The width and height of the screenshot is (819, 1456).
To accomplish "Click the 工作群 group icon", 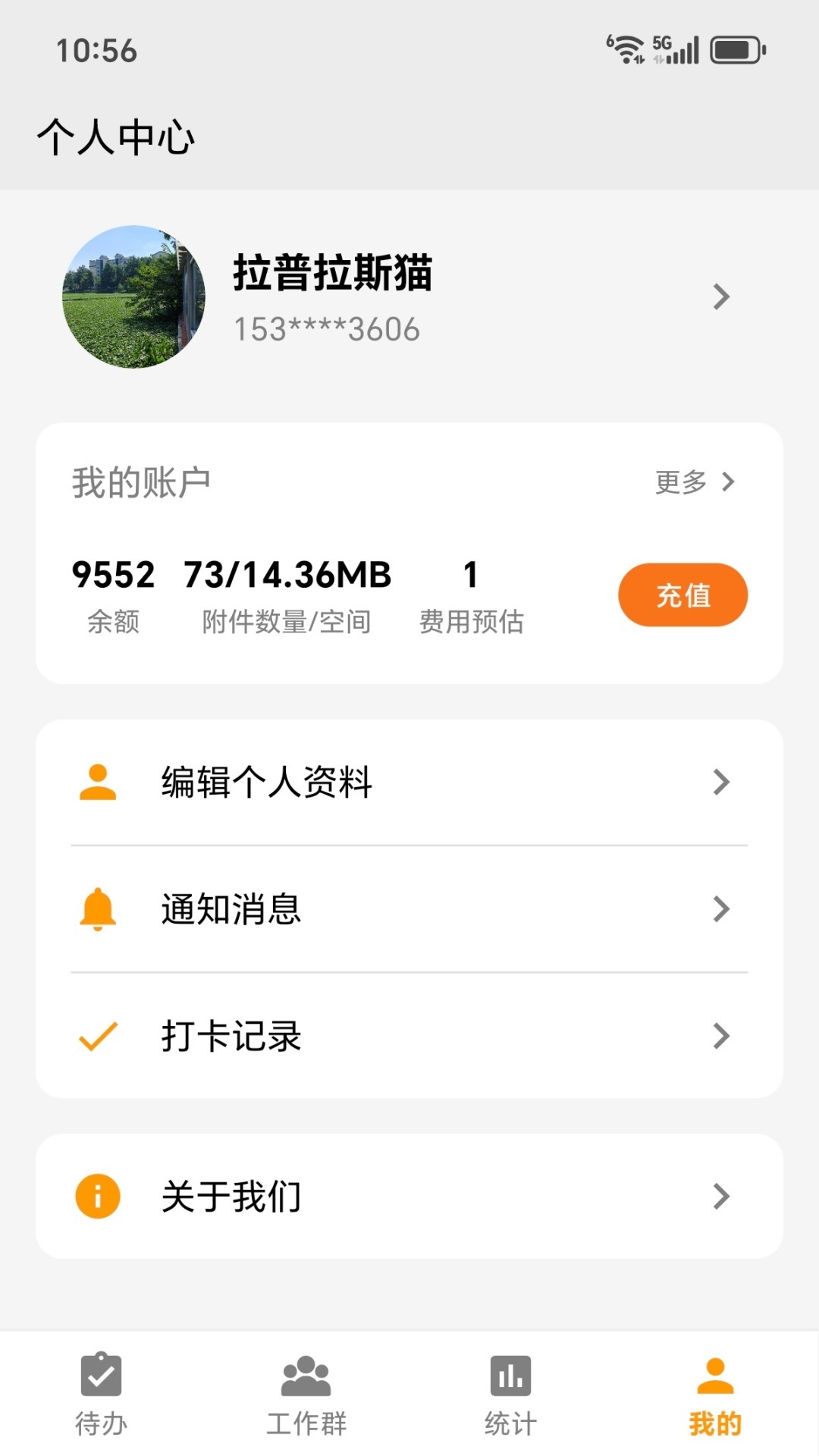I will click(x=304, y=1375).
